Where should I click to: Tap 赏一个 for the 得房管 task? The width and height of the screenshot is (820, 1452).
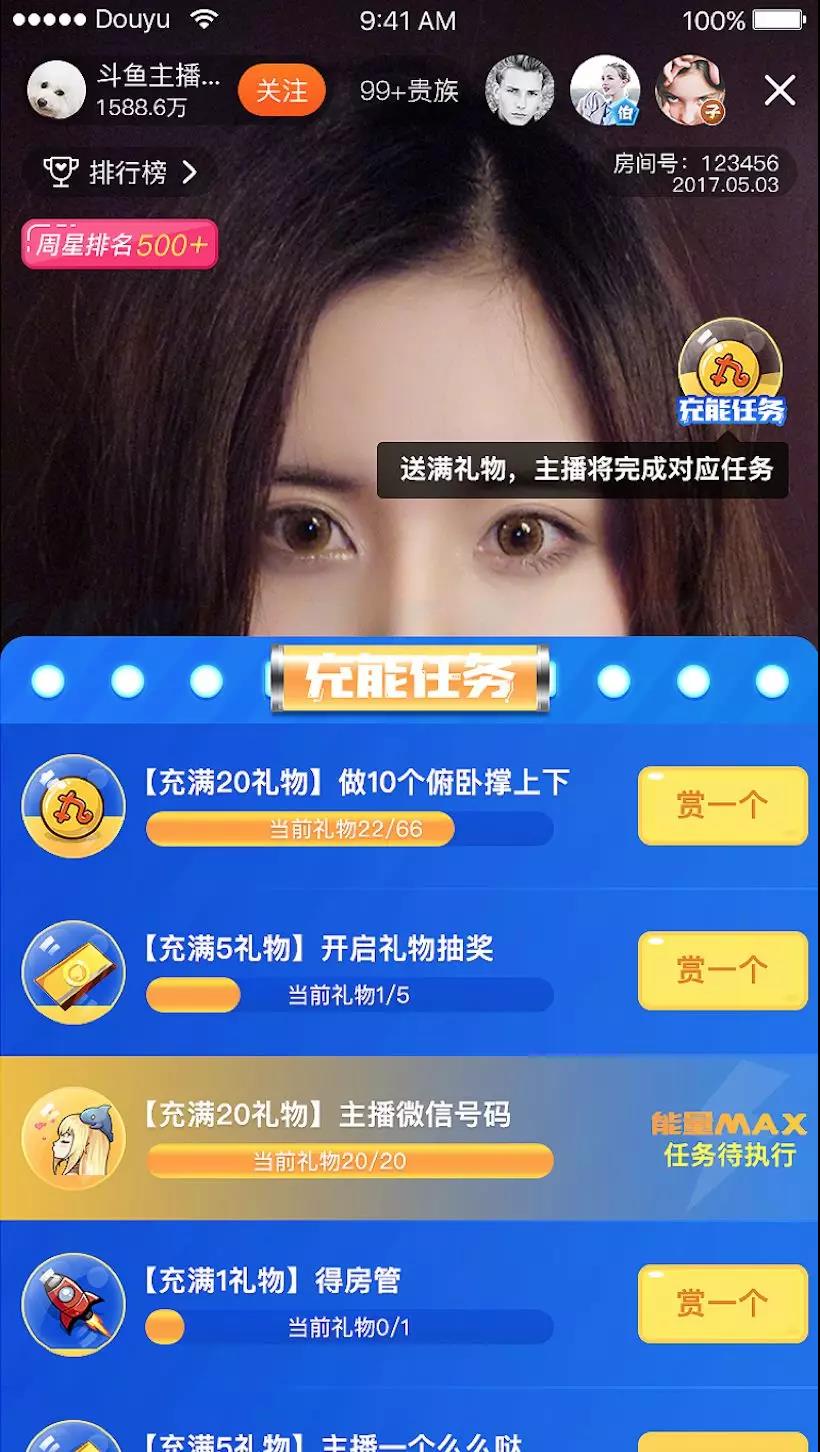point(722,1303)
